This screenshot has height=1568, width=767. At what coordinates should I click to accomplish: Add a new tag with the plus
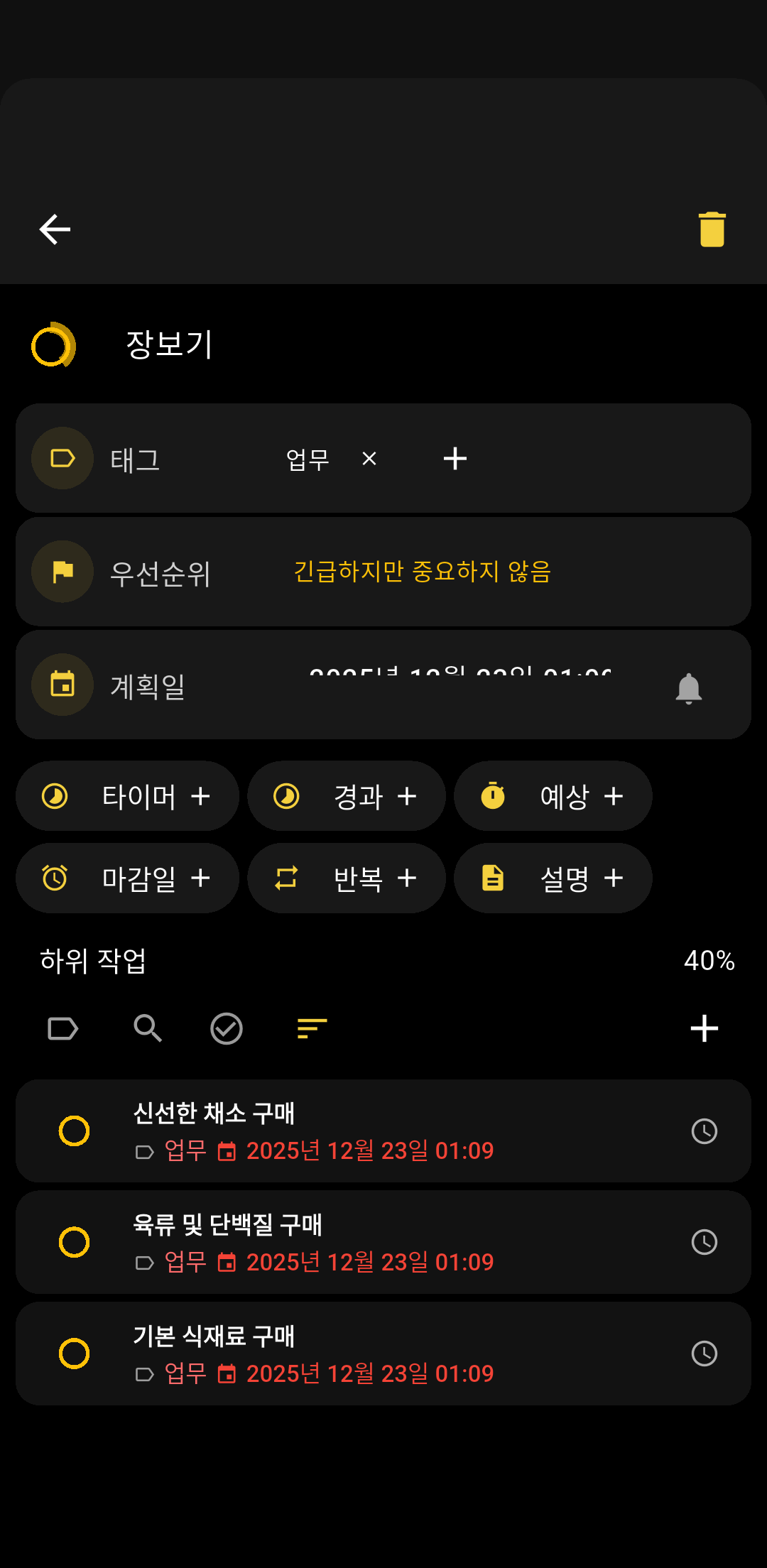(455, 459)
